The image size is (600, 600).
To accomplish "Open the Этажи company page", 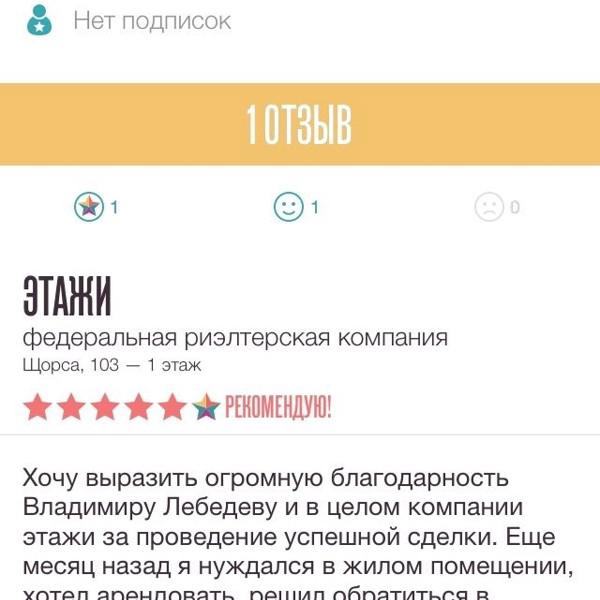I will pos(67,299).
